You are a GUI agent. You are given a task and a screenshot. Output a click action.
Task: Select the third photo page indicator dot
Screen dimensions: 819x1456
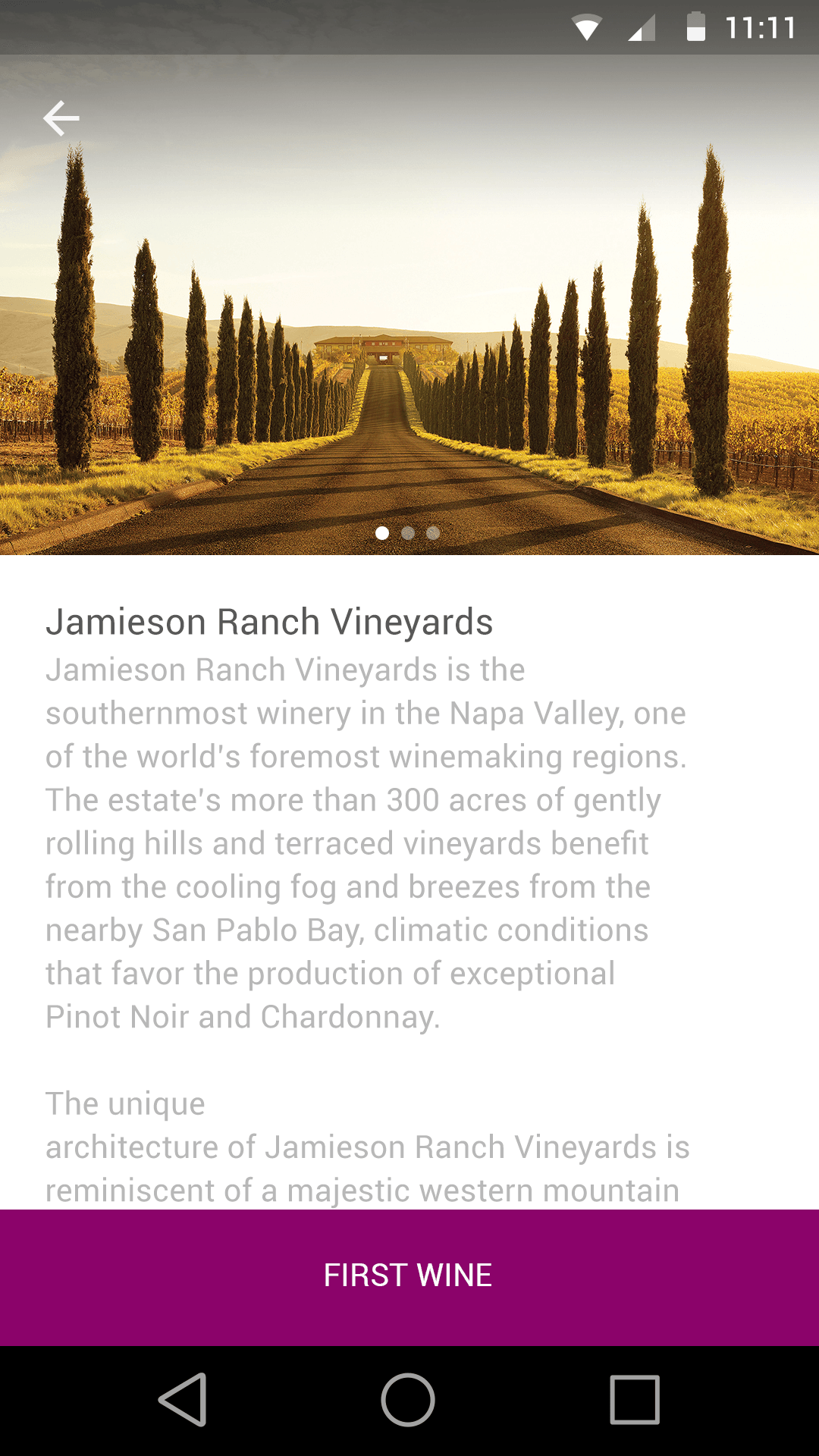[433, 533]
